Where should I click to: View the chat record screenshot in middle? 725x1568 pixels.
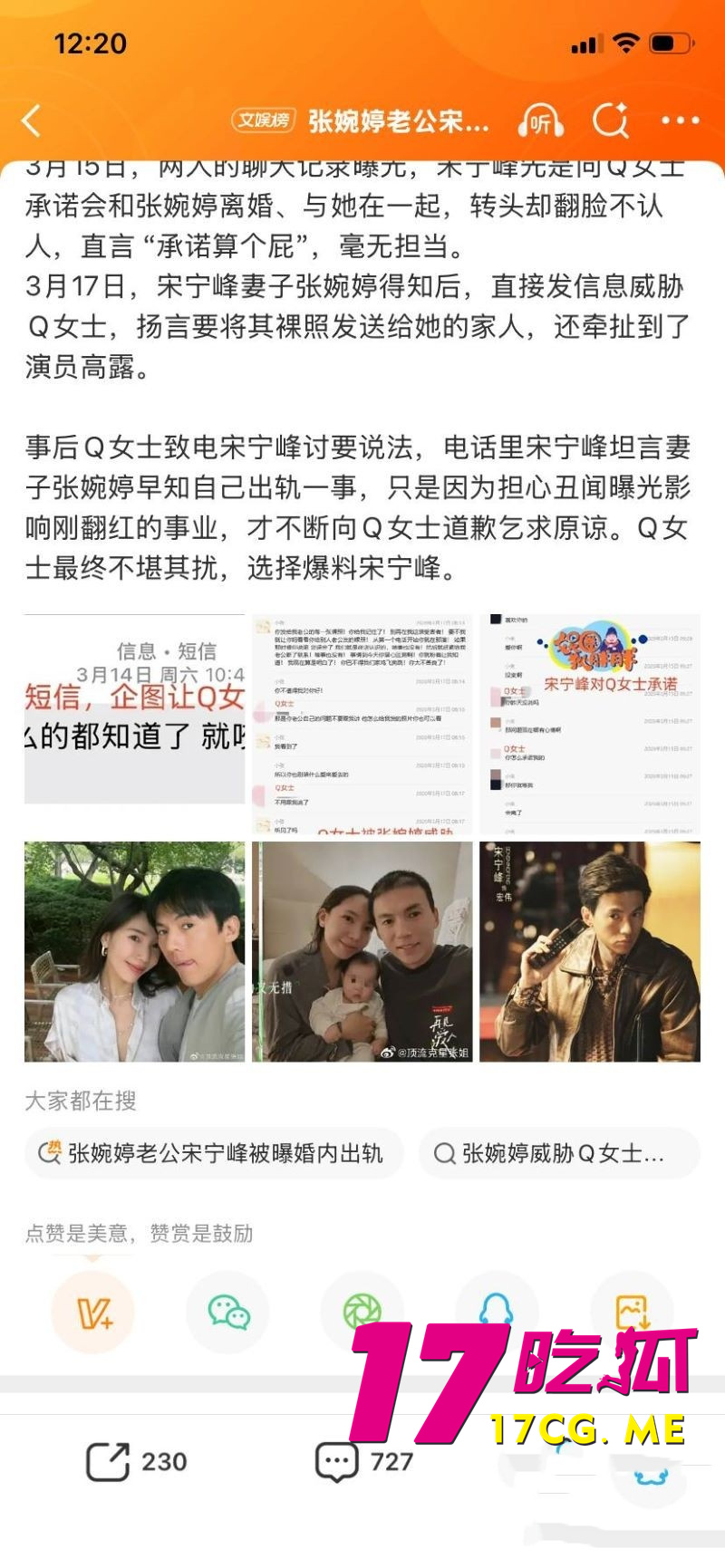point(362,723)
